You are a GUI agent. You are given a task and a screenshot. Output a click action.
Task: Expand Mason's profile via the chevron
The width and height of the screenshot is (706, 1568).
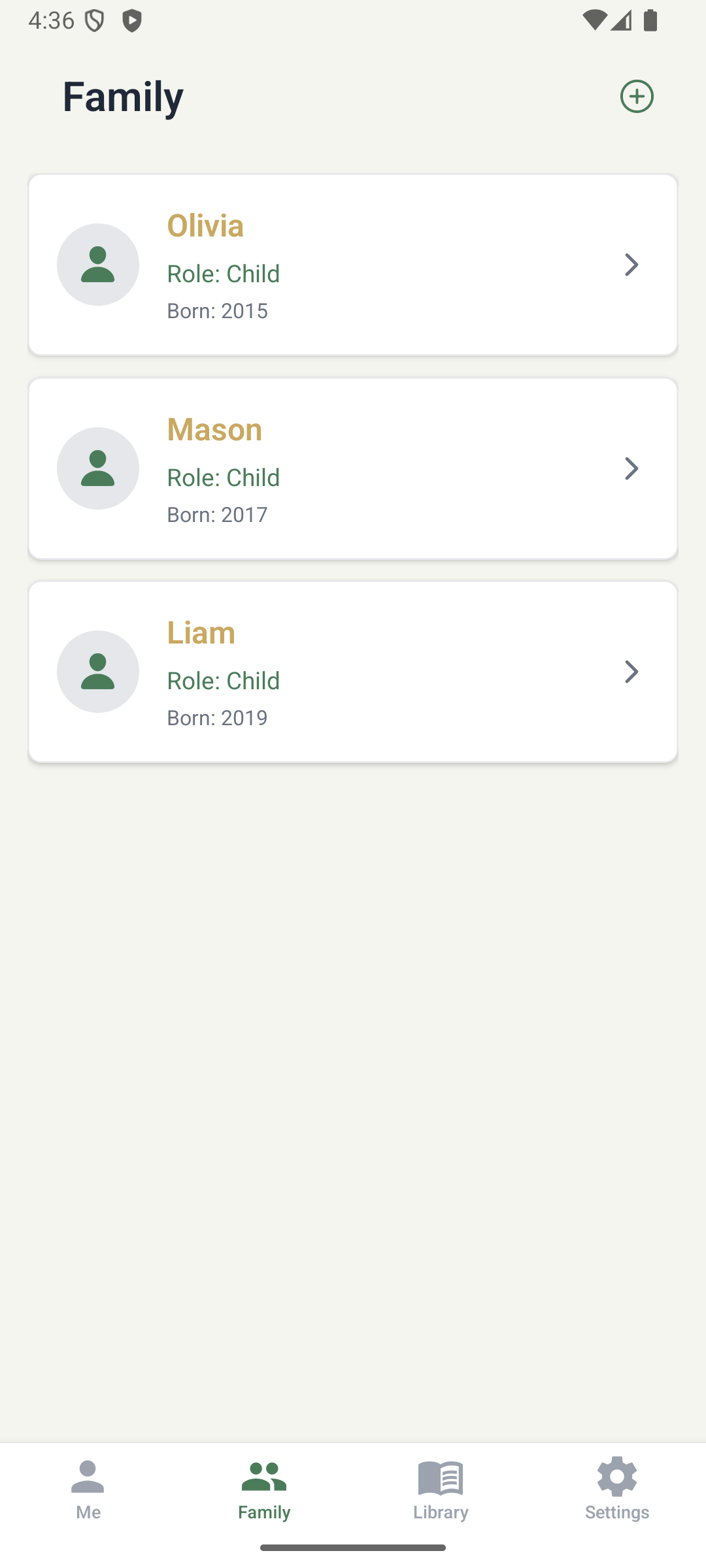point(631,468)
